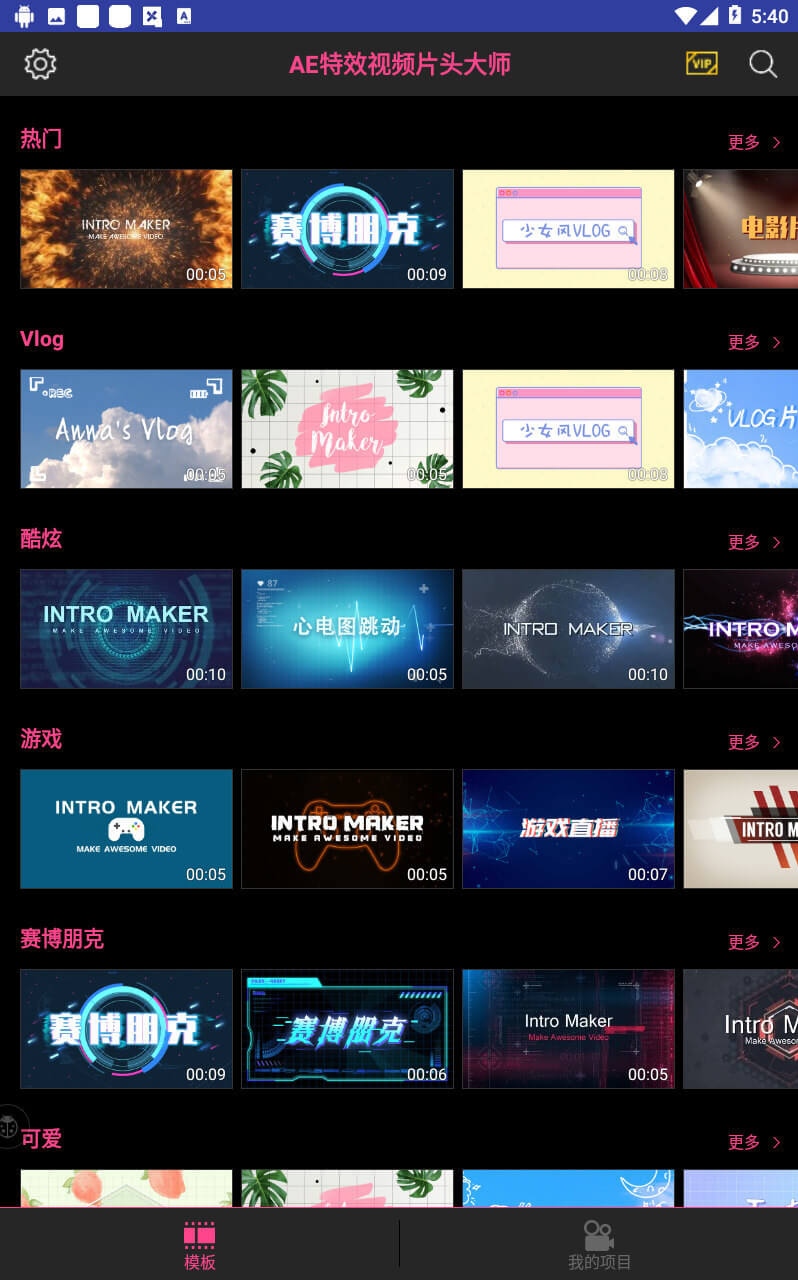The height and width of the screenshot is (1280, 798).
Task: Switch to the 模板 tab
Action: 199,1245
